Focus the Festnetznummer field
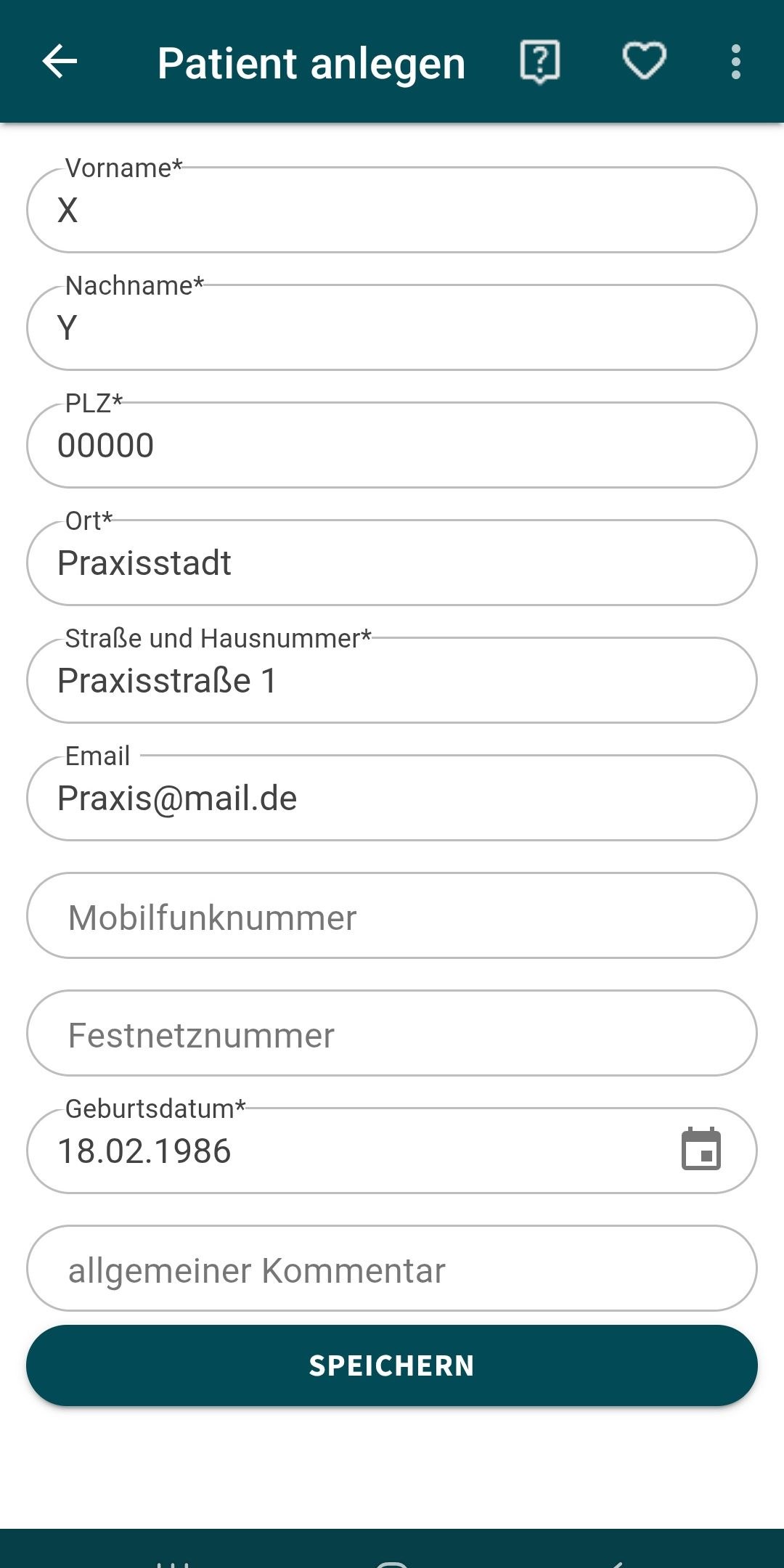 pyautogui.click(x=392, y=1034)
